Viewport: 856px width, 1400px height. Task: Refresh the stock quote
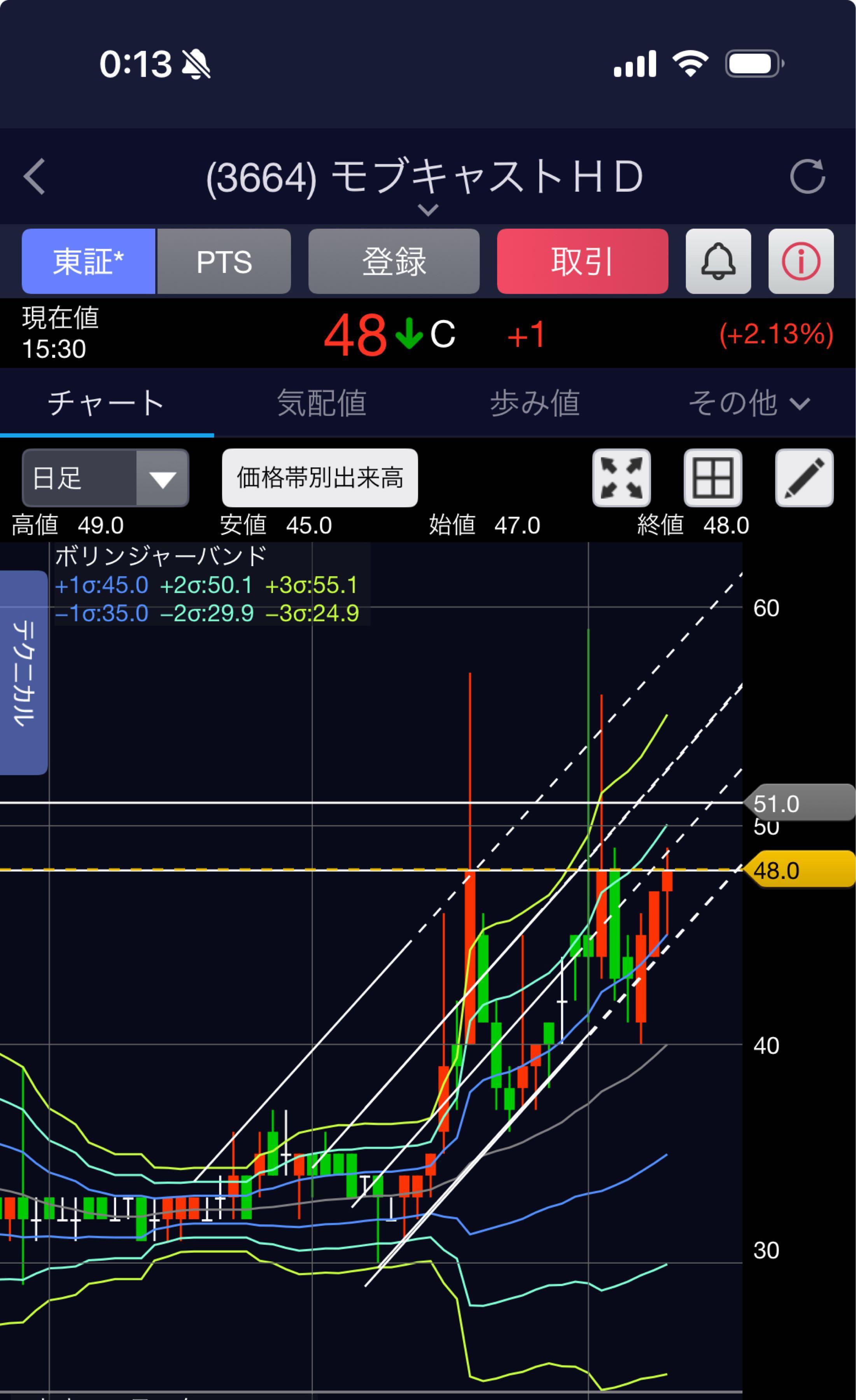coord(808,176)
